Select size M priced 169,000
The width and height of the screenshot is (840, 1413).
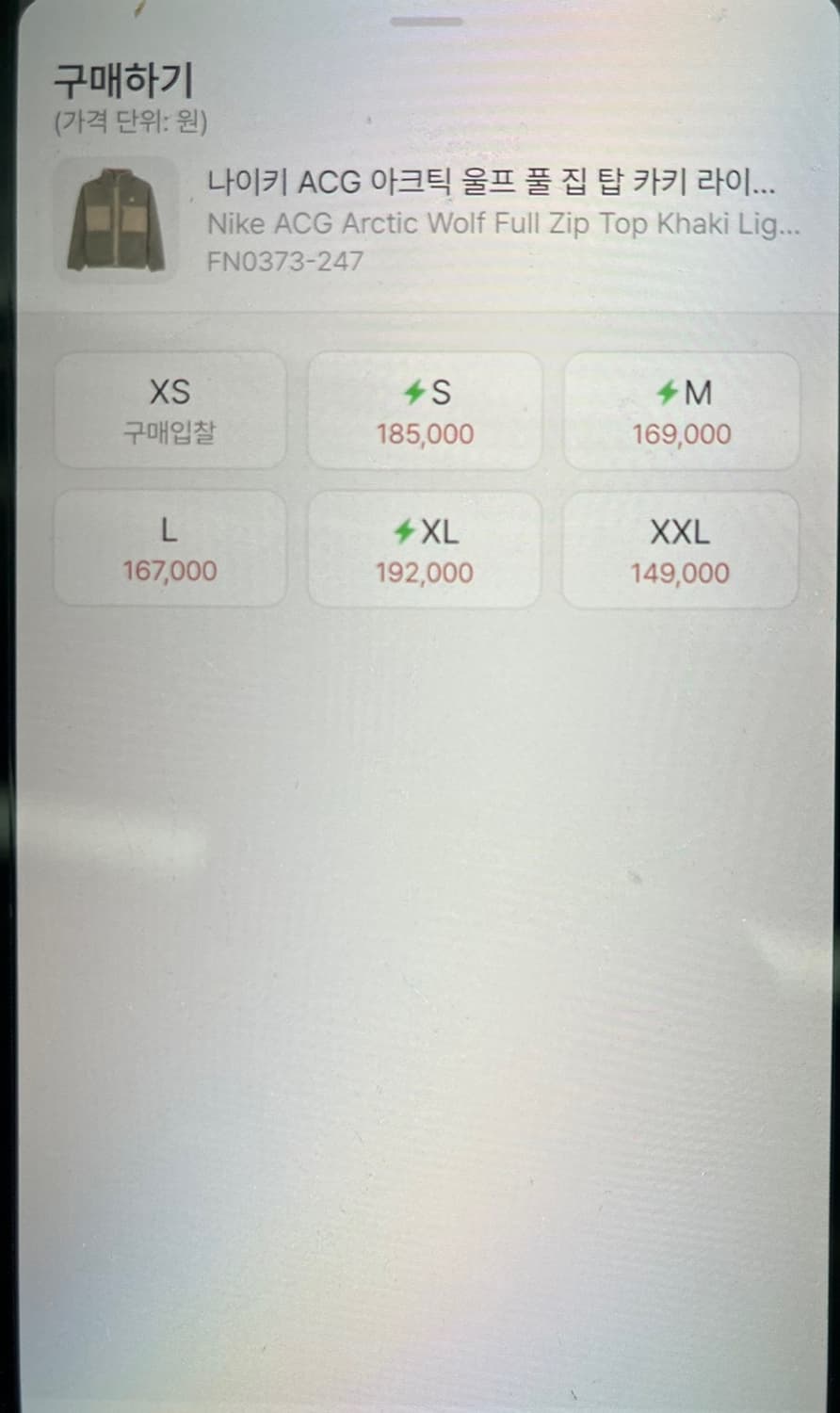click(x=680, y=412)
